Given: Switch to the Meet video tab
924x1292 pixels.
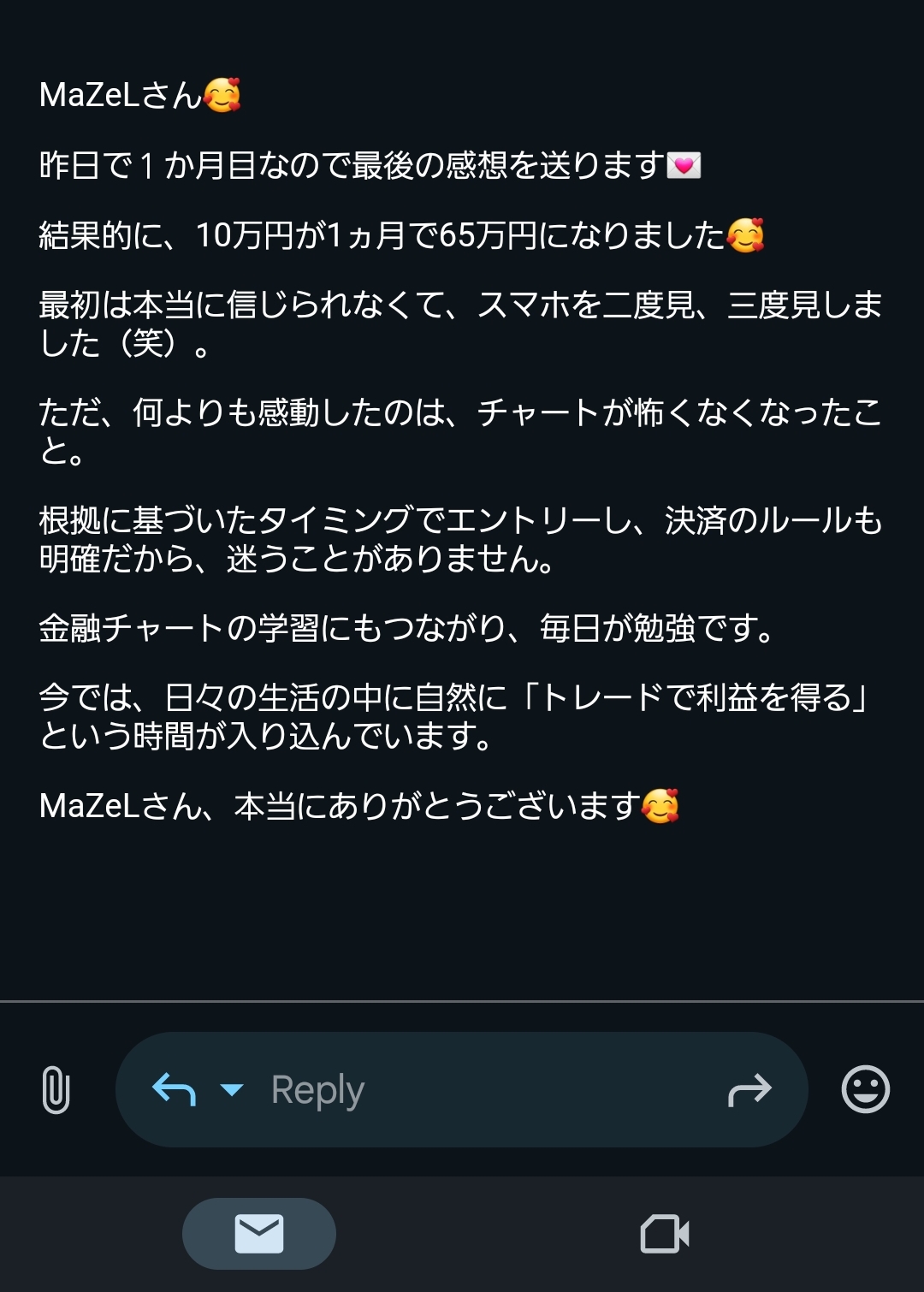Looking at the screenshot, I should (x=665, y=1234).
